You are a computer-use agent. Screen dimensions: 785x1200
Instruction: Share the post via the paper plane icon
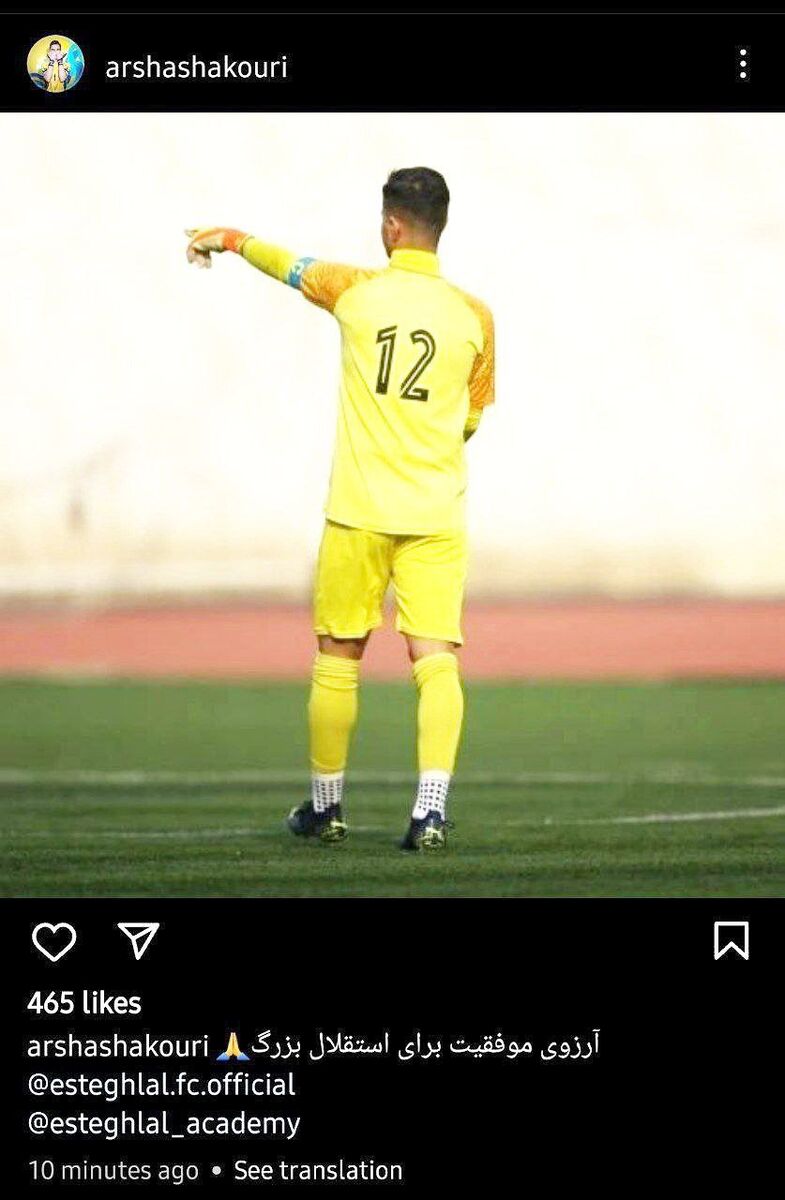tap(140, 939)
